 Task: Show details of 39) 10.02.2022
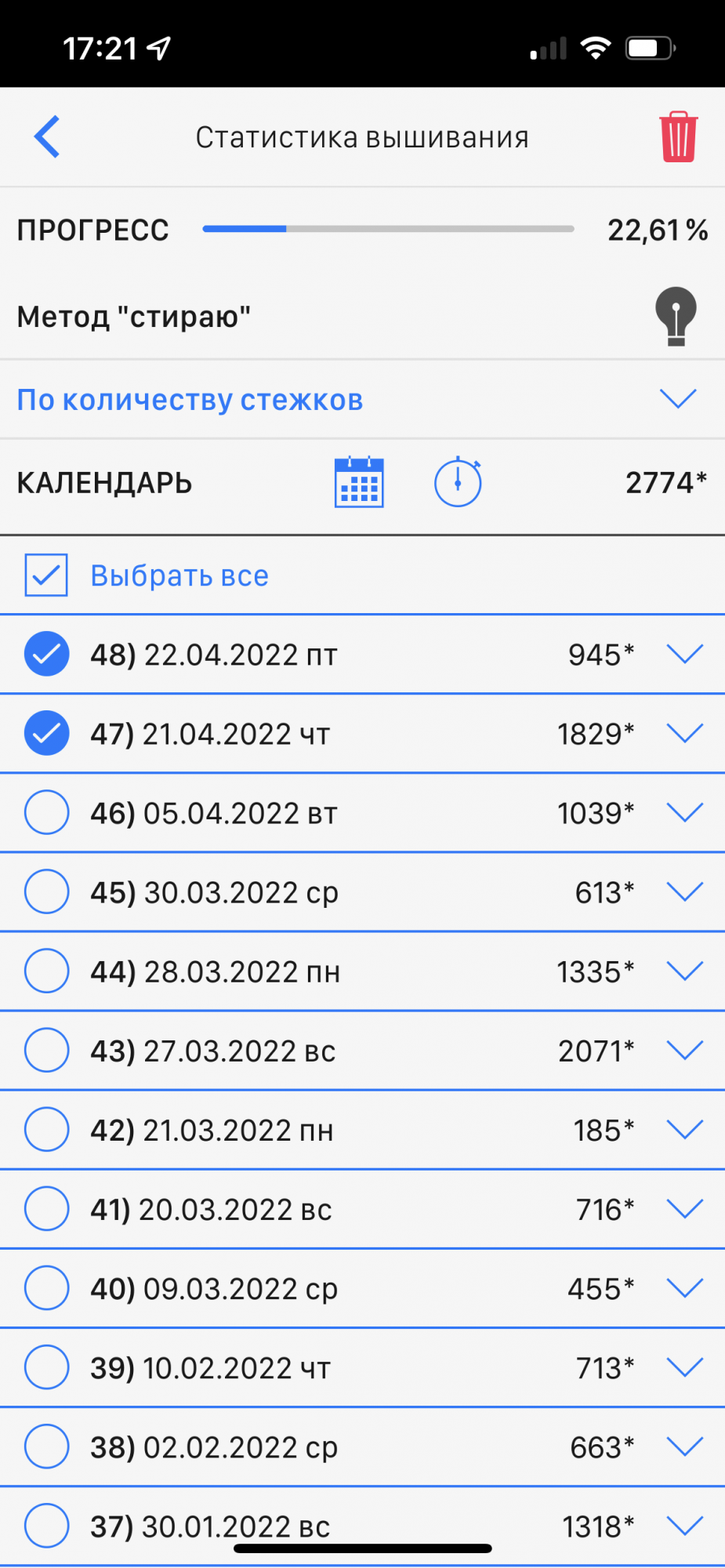[x=684, y=1367]
